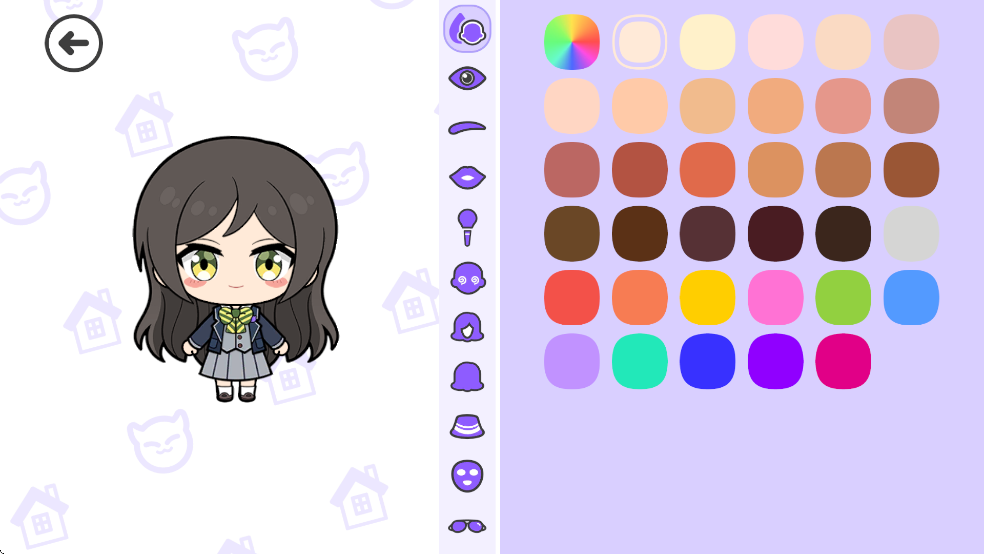This screenshot has height=554, width=984.
Task: Choose the lavender purple swatch
Action: click(x=572, y=361)
